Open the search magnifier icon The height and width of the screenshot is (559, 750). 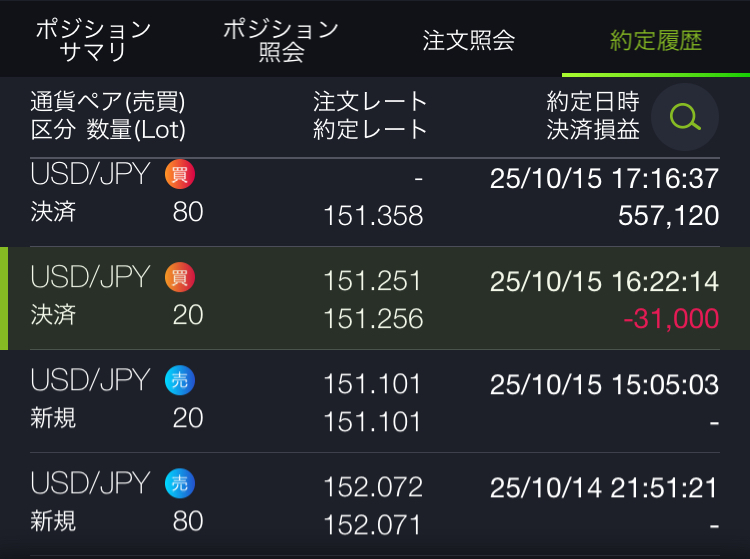click(685, 117)
